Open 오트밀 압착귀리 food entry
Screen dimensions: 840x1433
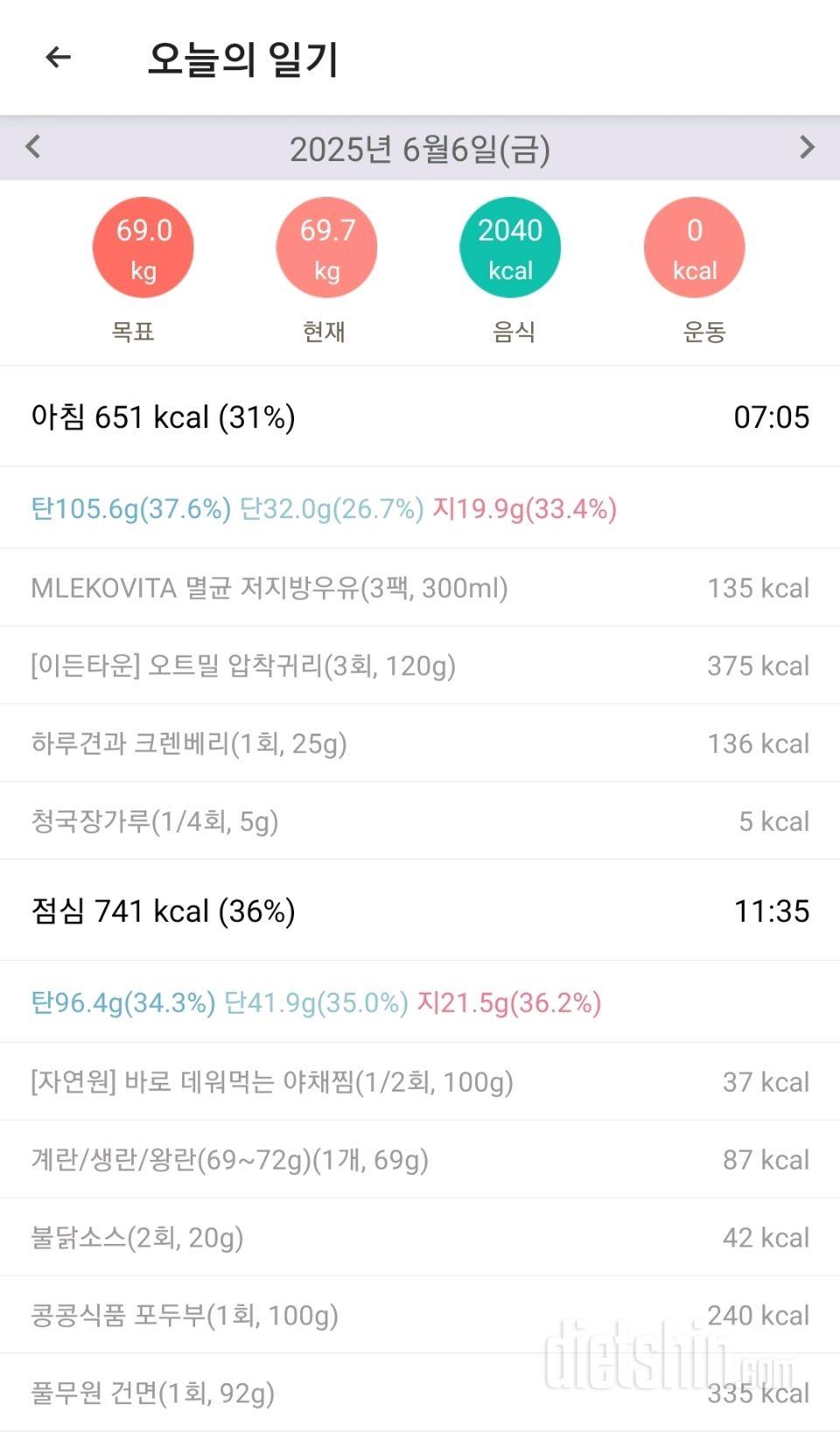pos(420,665)
